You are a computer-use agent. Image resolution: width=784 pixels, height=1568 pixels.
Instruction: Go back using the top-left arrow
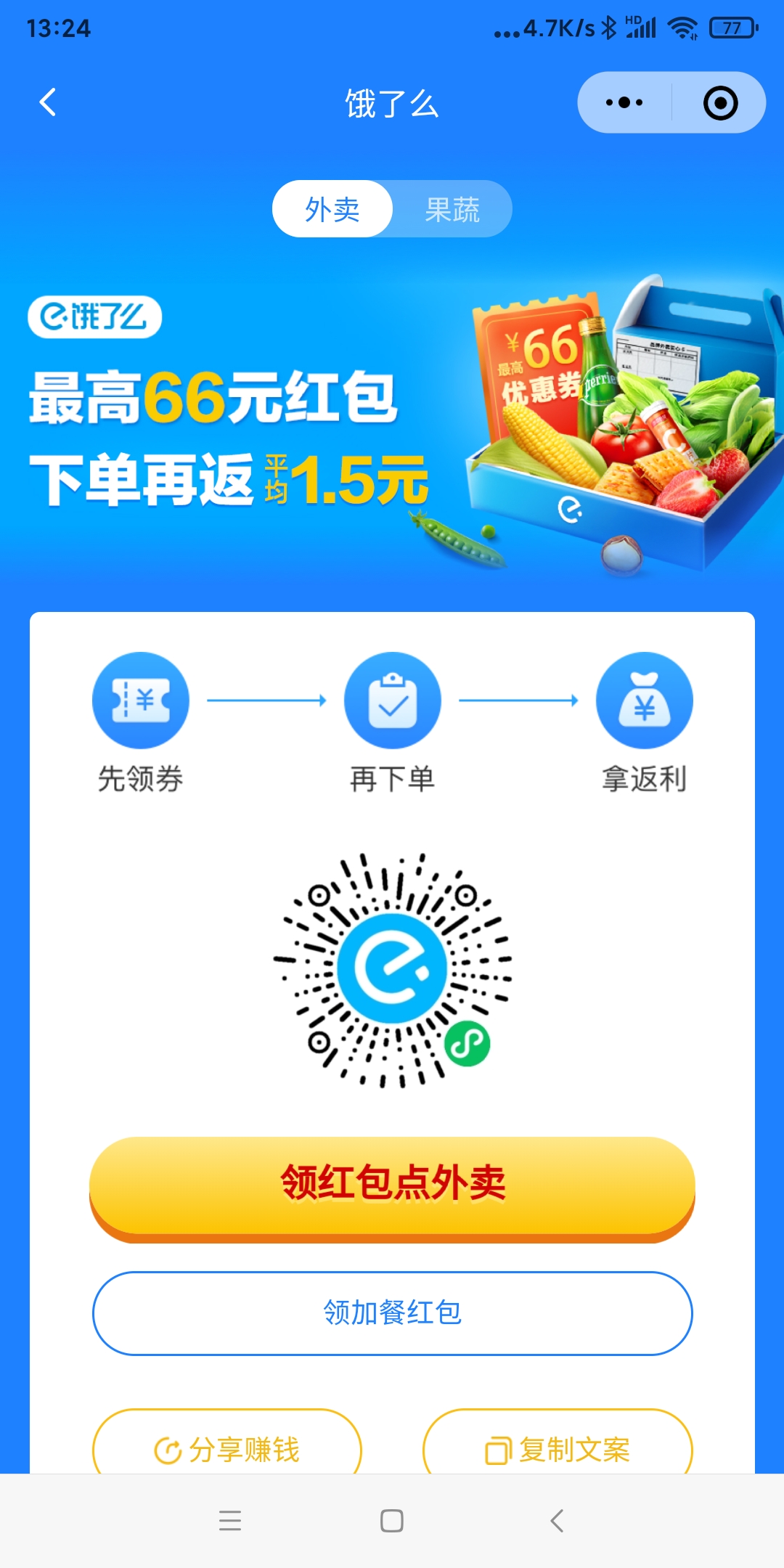pyautogui.click(x=48, y=102)
